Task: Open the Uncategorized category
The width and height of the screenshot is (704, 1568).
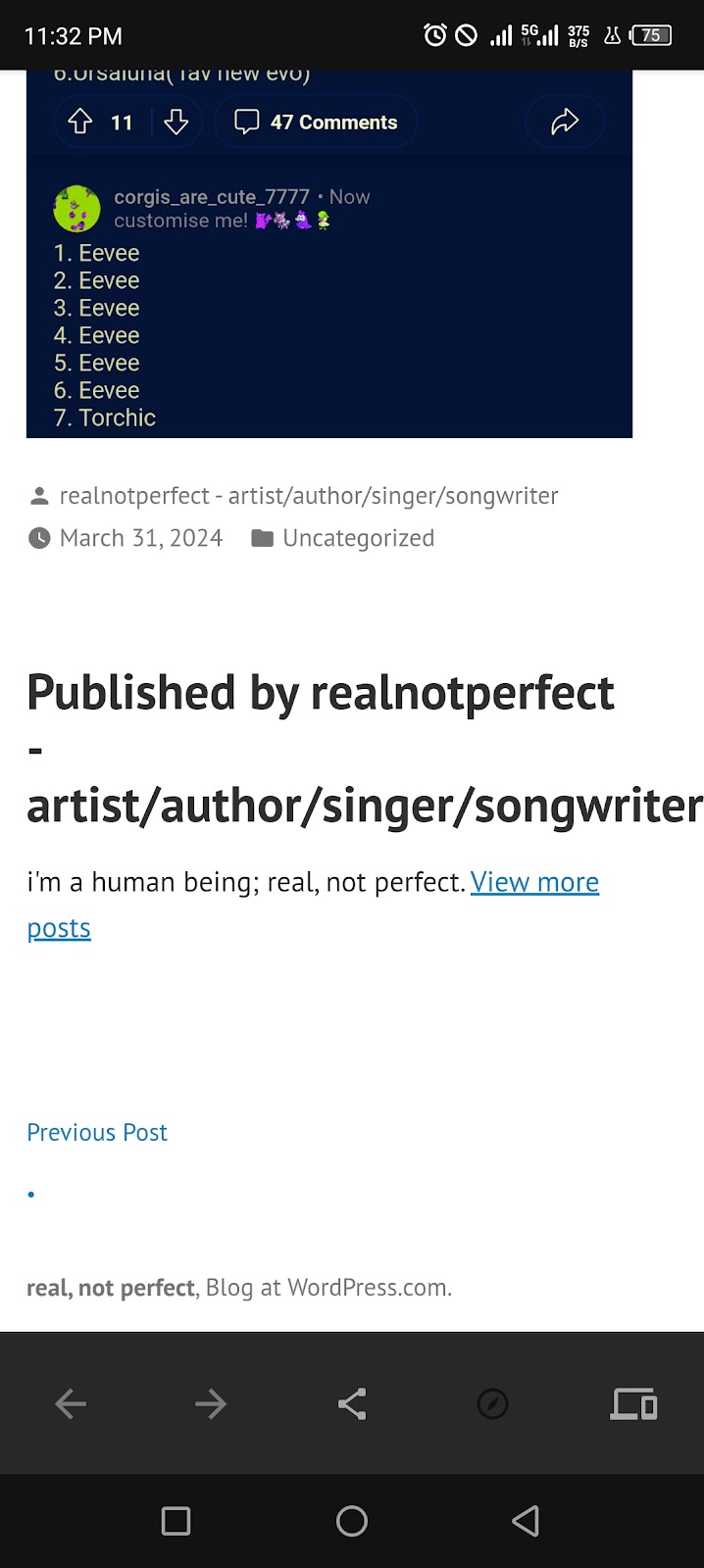Action: [x=358, y=538]
